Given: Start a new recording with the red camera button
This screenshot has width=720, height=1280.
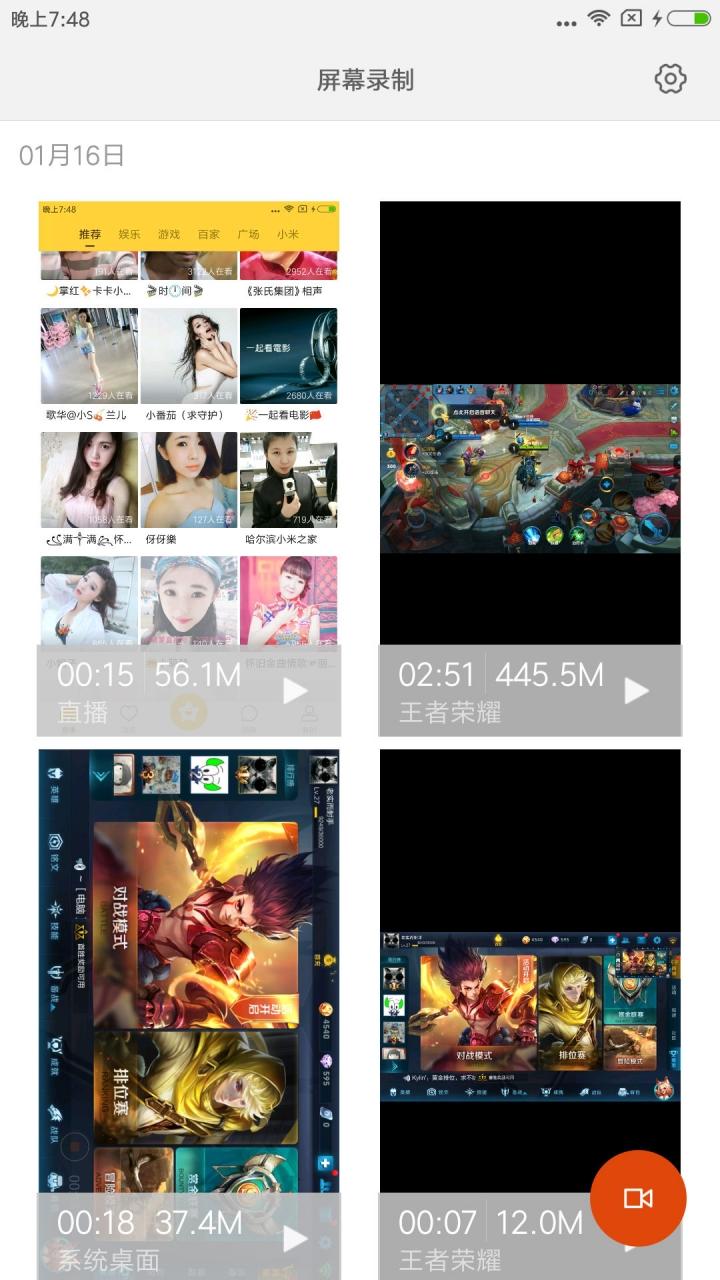Looking at the screenshot, I should tap(638, 1198).
